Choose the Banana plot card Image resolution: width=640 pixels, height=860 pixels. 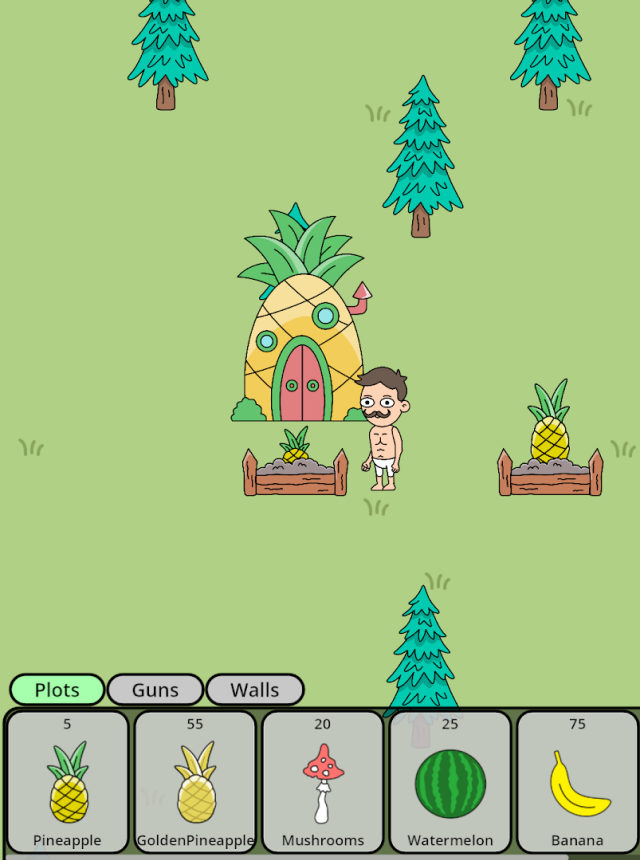click(x=578, y=782)
